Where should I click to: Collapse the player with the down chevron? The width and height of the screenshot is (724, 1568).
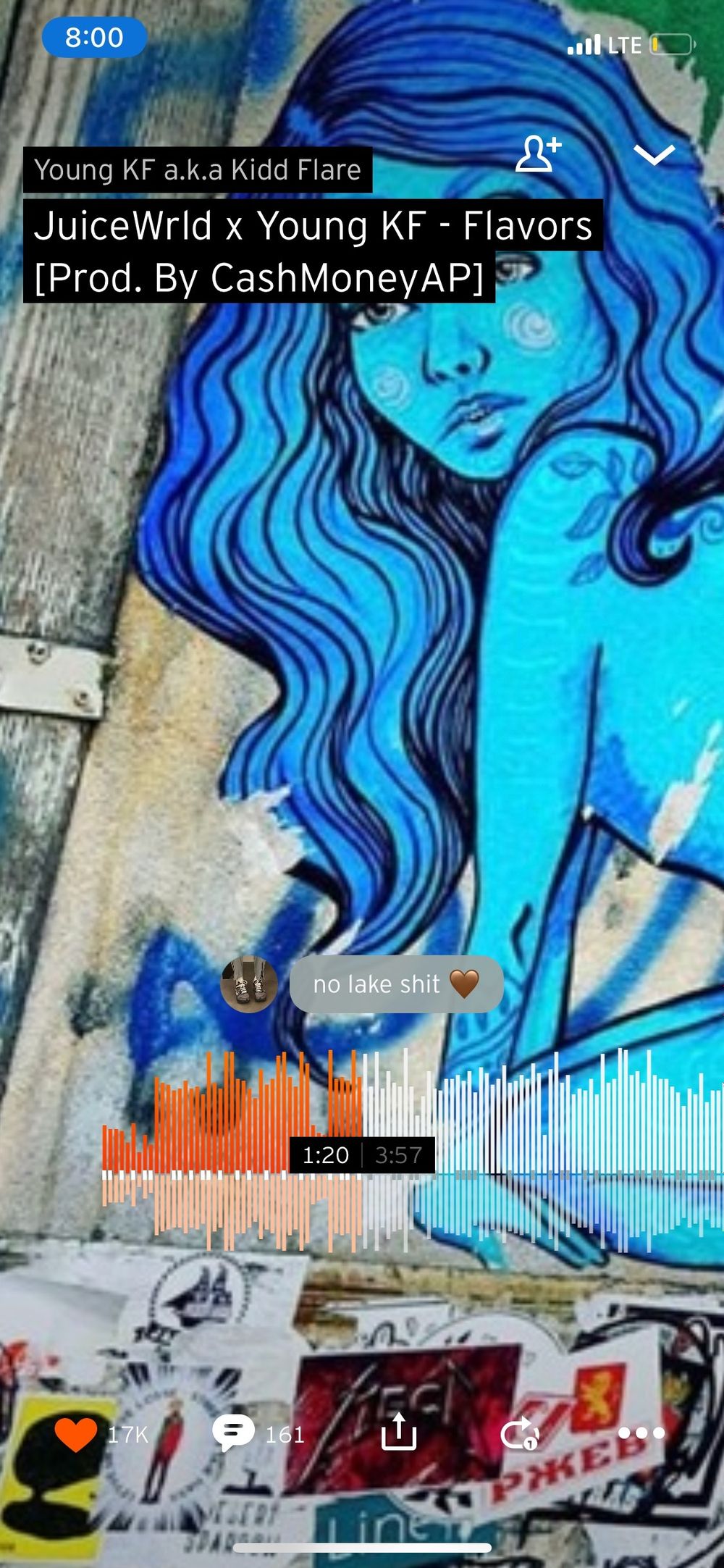(x=654, y=154)
